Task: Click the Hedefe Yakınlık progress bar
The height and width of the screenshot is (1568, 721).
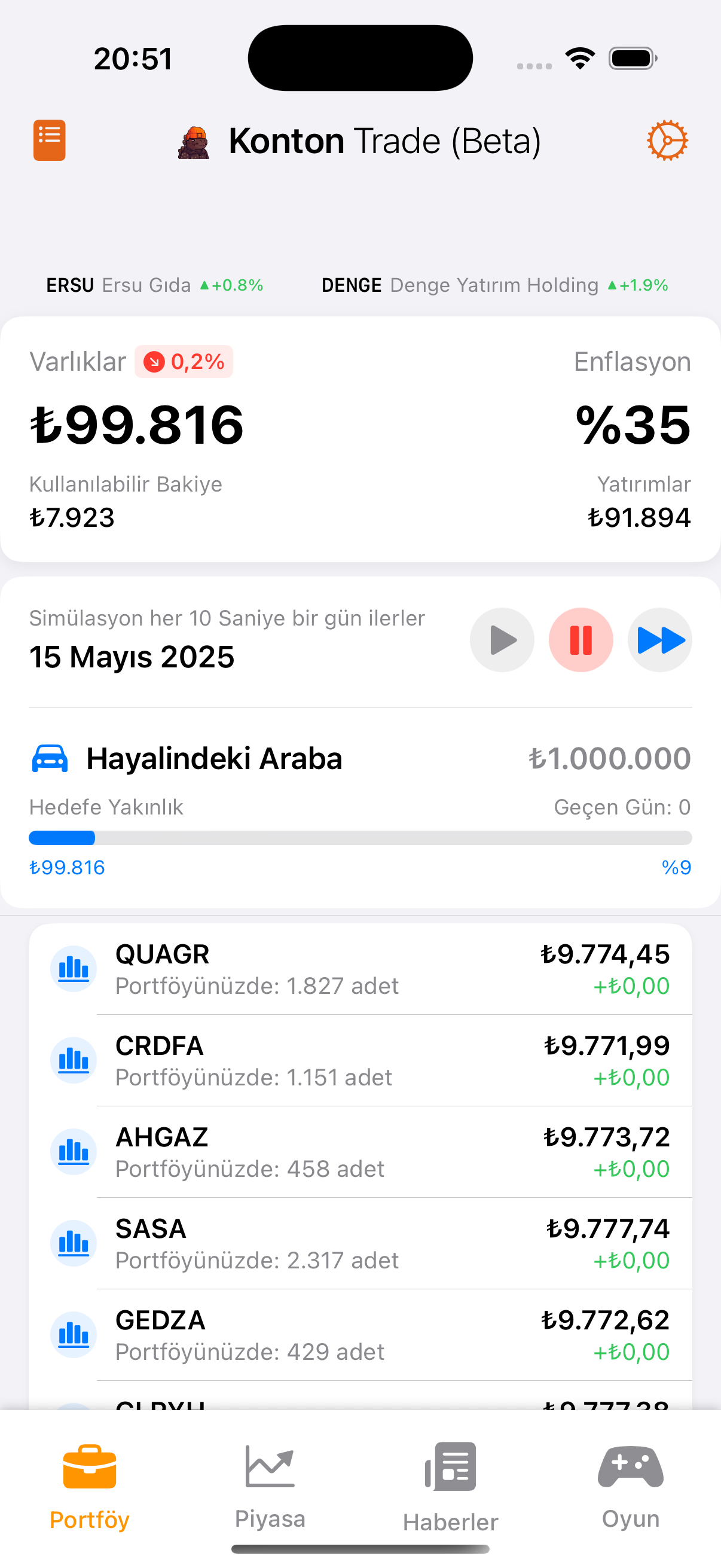Action: point(360,838)
